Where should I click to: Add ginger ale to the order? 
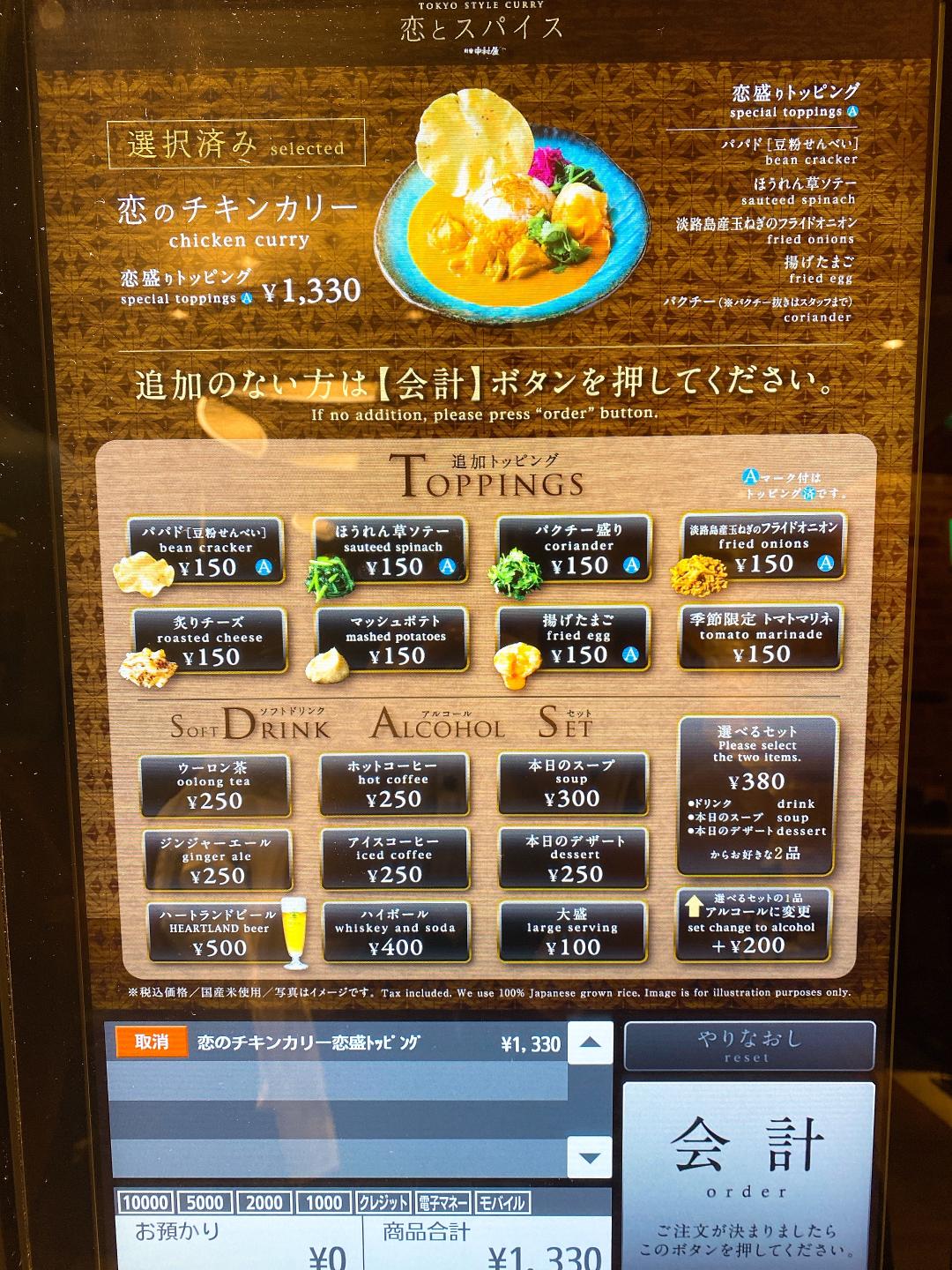217,860
